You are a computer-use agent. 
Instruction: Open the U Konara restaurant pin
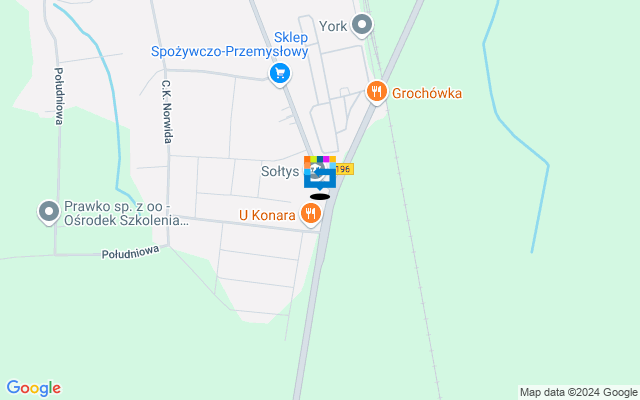click(312, 213)
